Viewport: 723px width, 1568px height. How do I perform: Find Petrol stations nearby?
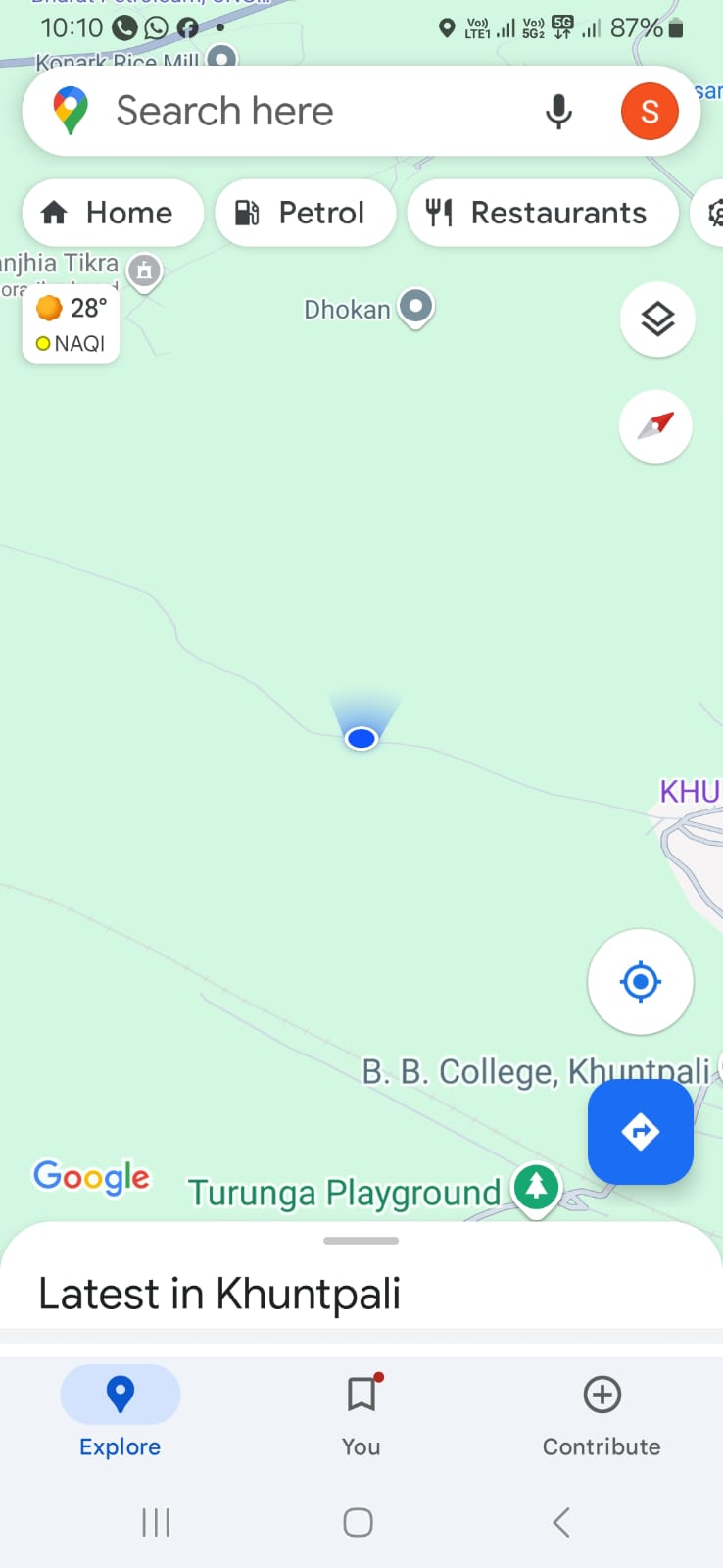point(304,213)
